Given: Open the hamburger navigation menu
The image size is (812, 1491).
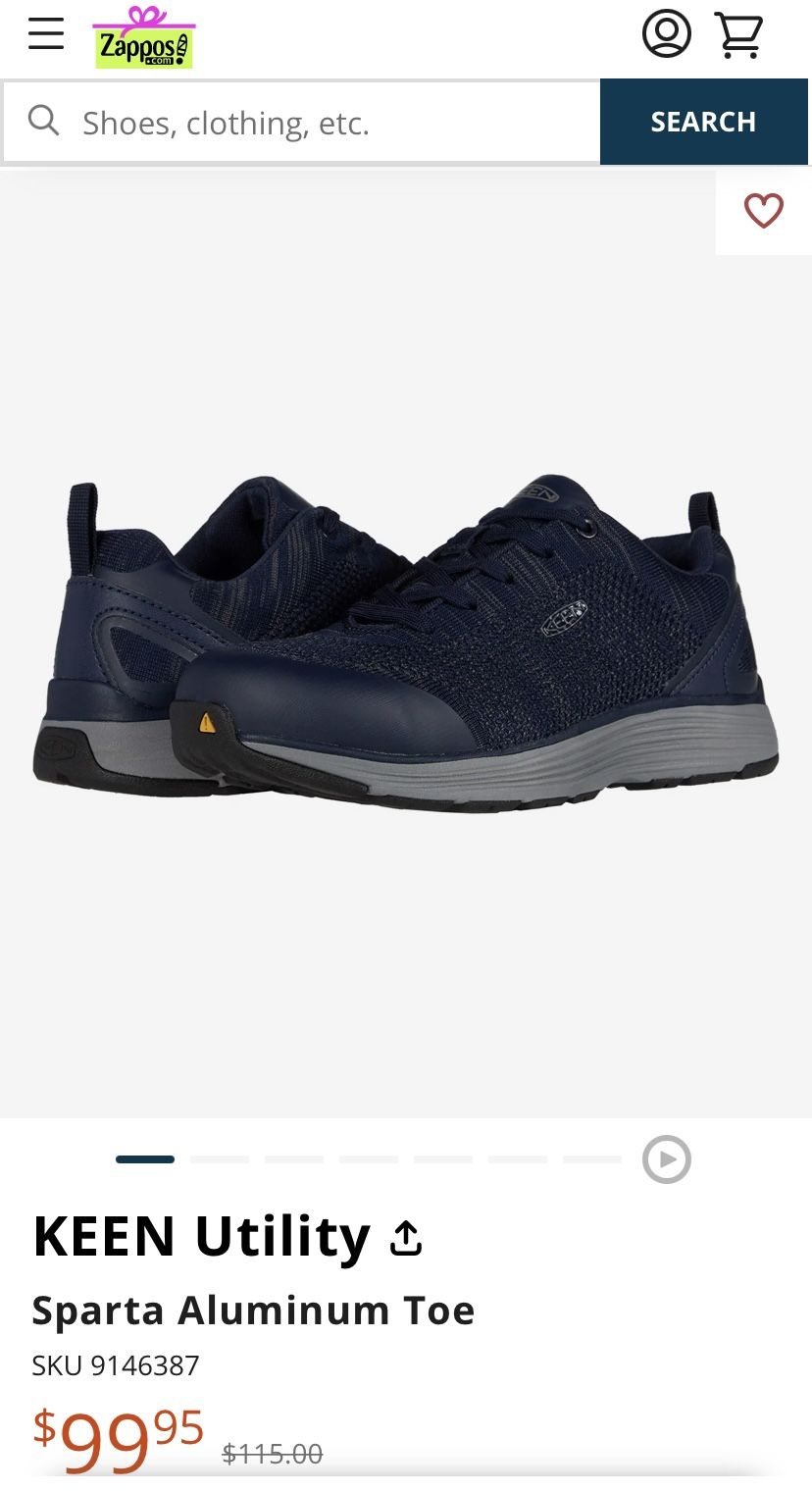Looking at the screenshot, I should [x=45, y=34].
